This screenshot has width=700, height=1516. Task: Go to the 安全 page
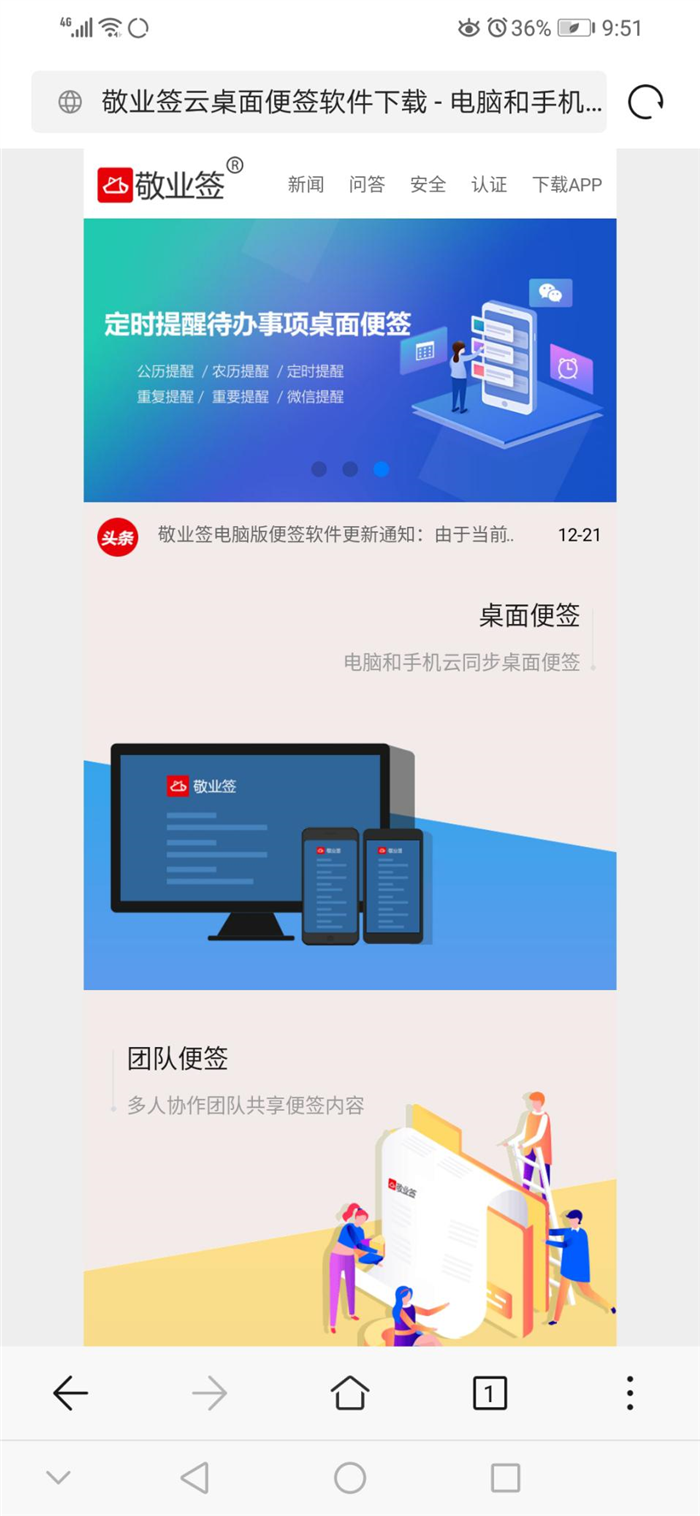[428, 184]
